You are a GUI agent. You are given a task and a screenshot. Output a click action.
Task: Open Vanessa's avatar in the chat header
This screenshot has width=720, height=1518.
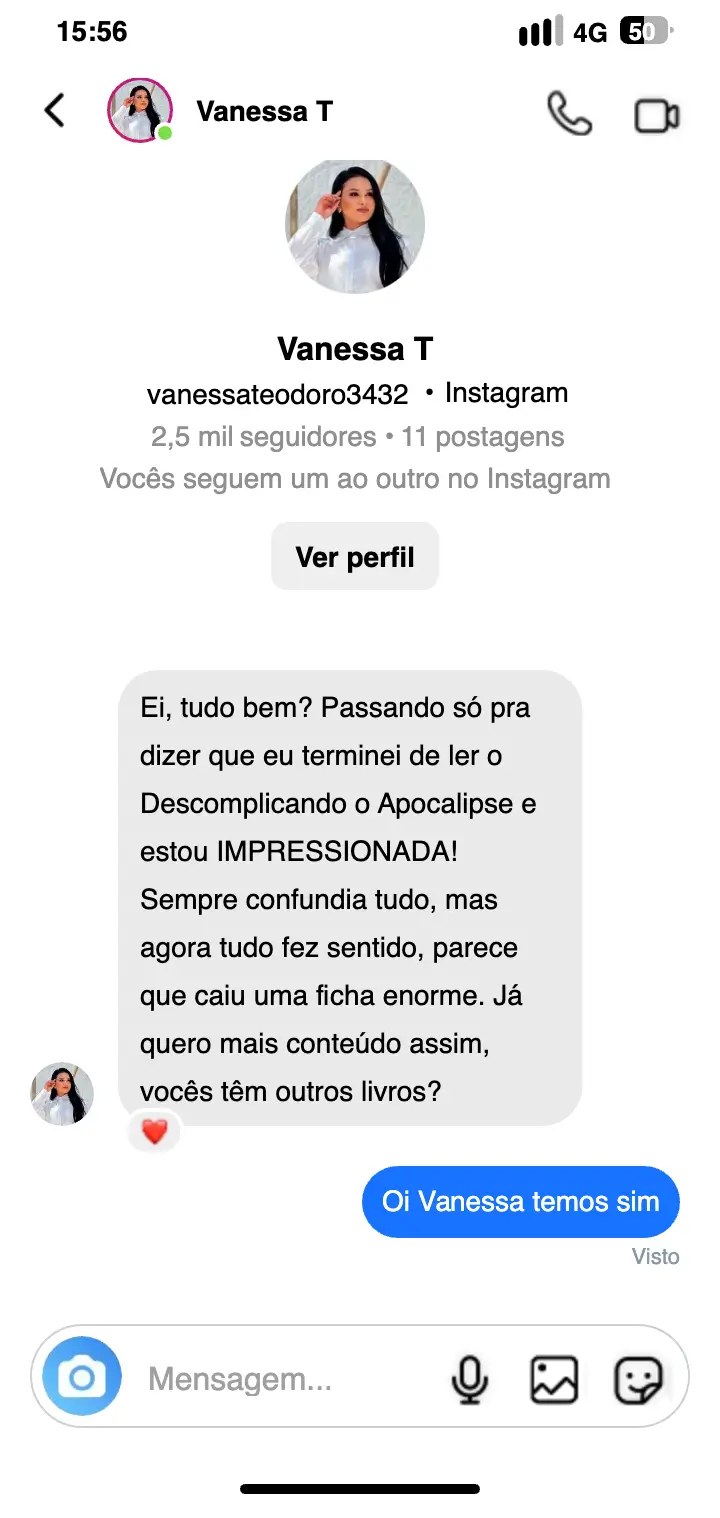140,111
